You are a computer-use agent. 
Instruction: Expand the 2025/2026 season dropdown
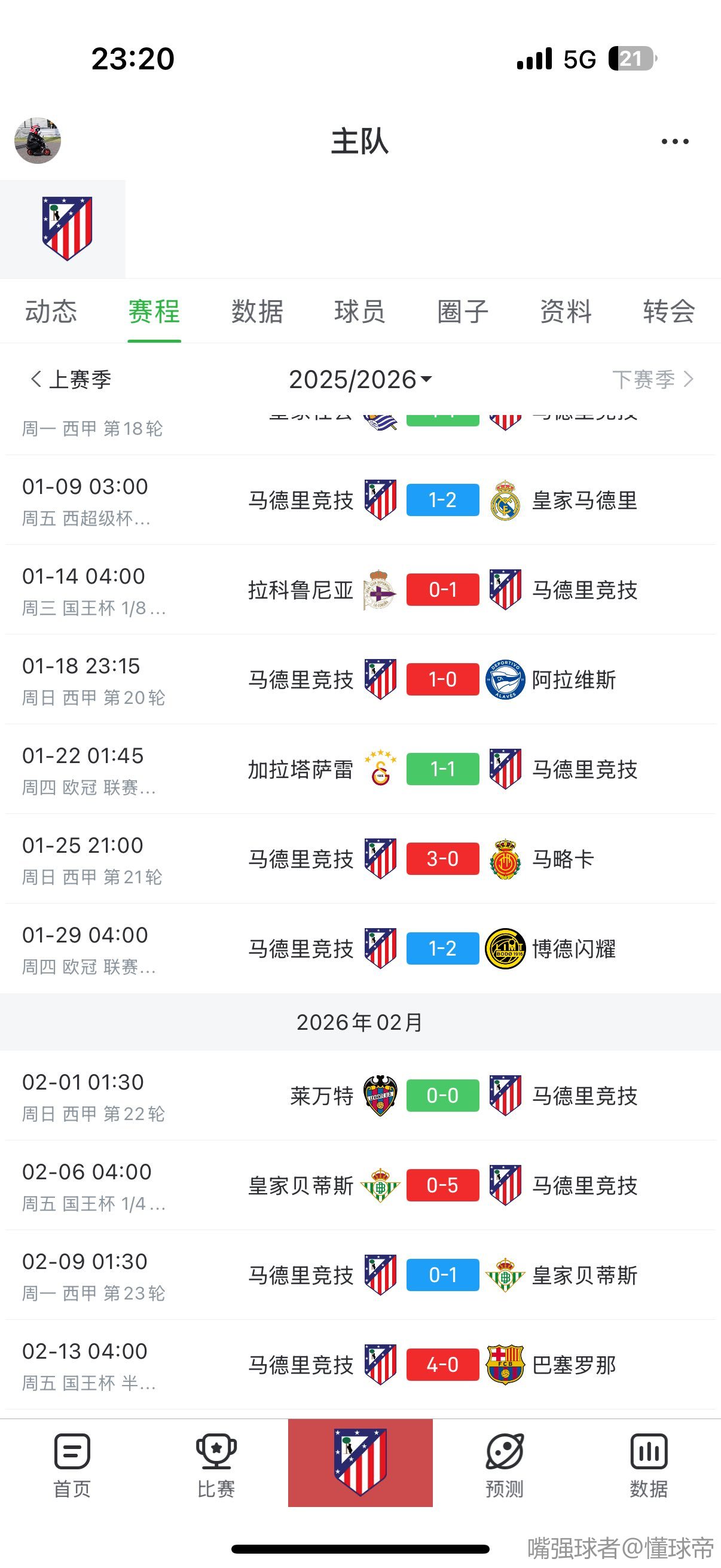(360, 379)
